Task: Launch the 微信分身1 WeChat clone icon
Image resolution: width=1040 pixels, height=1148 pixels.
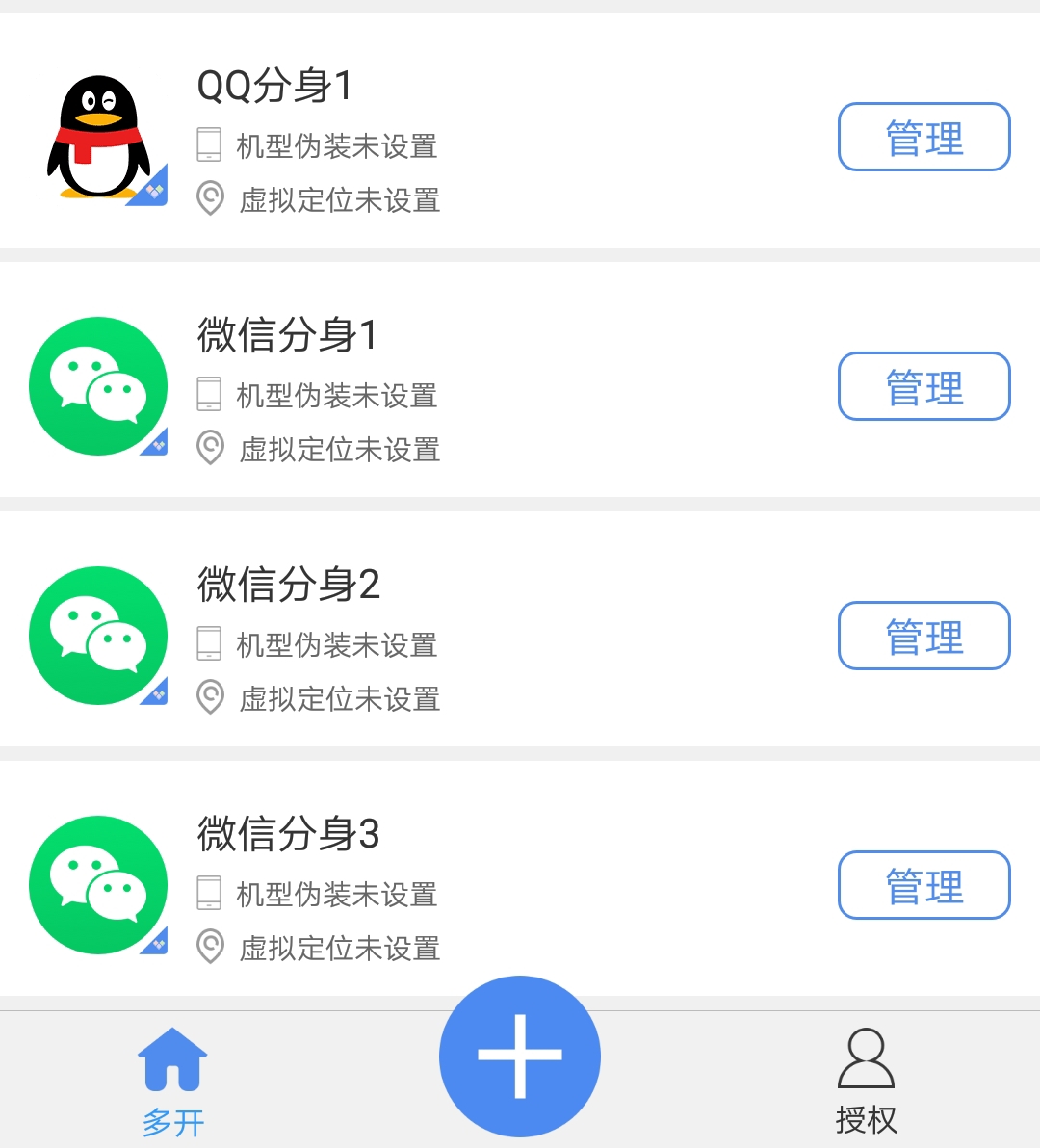Action: (x=98, y=385)
